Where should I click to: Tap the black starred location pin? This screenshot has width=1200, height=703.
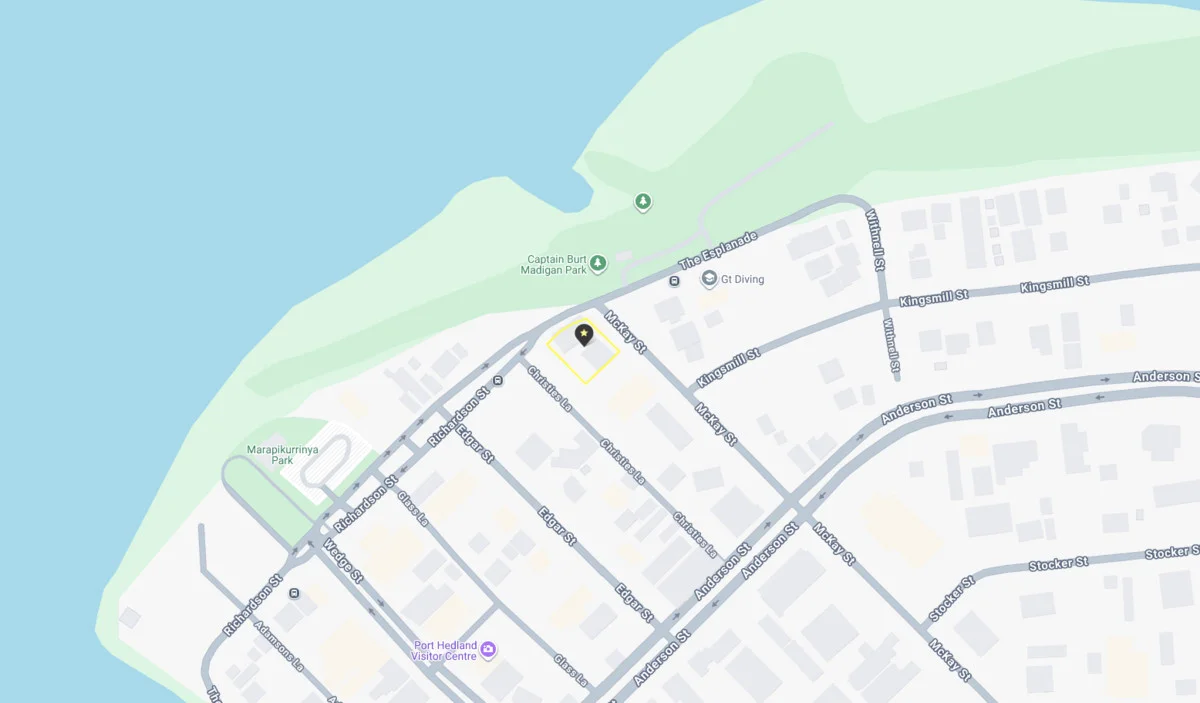point(584,334)
